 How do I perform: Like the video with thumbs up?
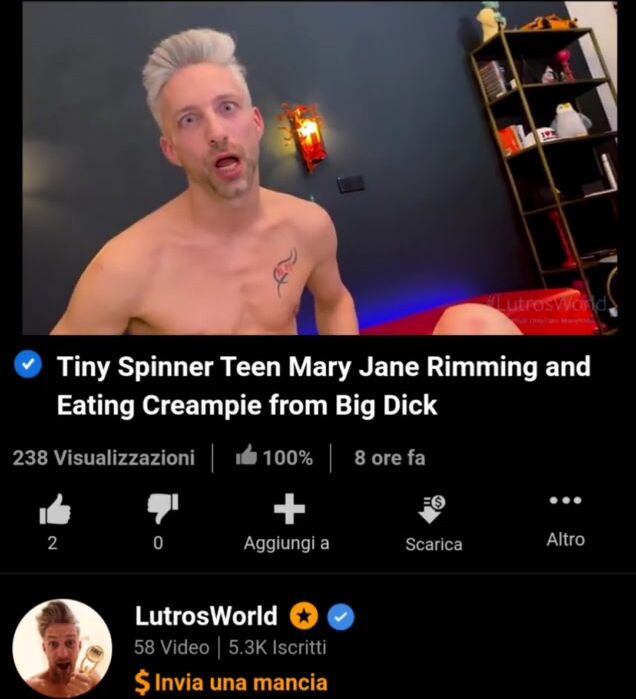click(x=54, y=511)
